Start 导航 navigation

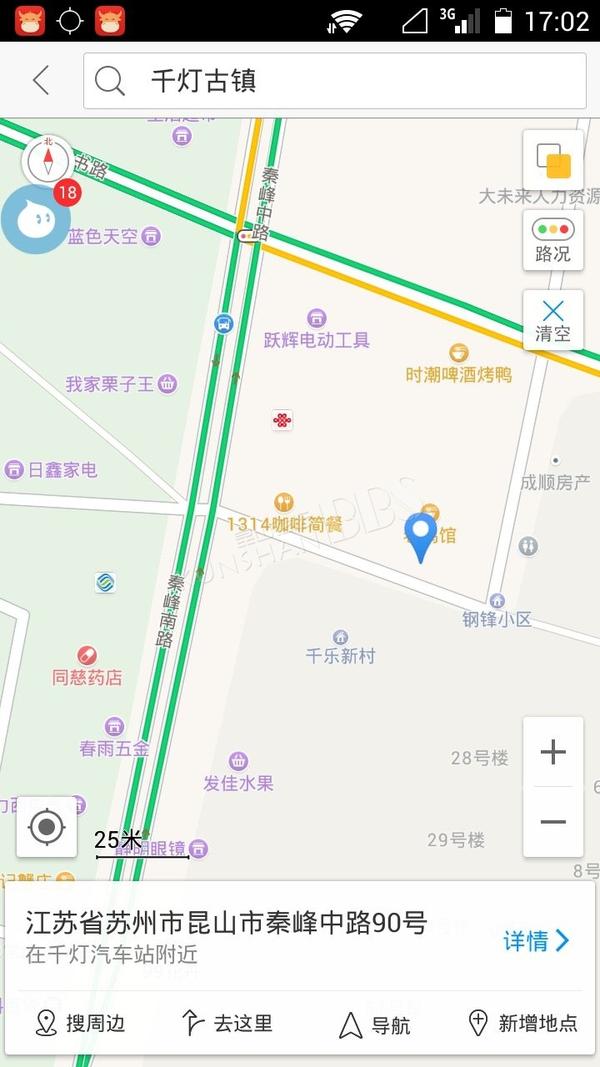(375, 1024)
